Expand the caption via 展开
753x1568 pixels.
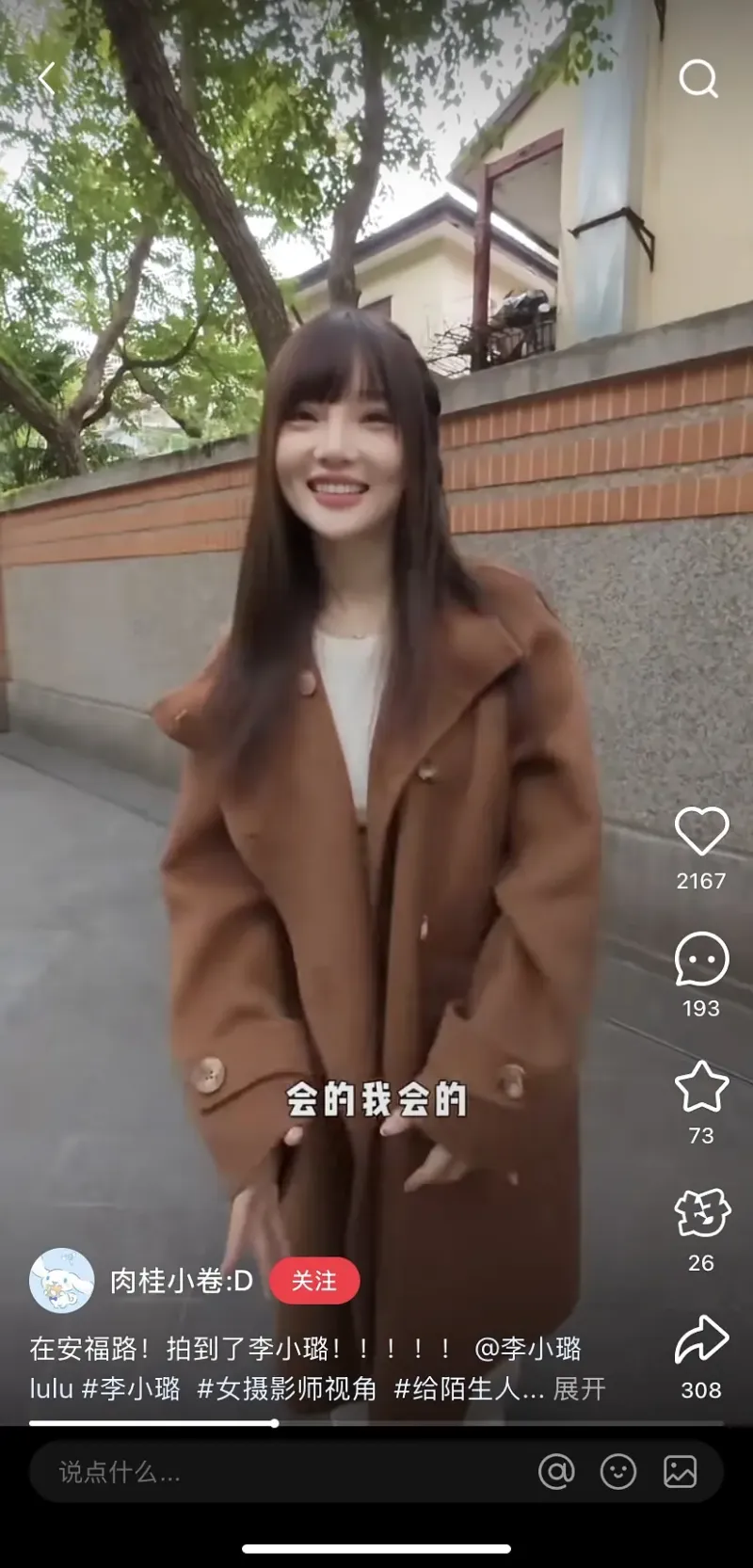tap(579, 1389)
